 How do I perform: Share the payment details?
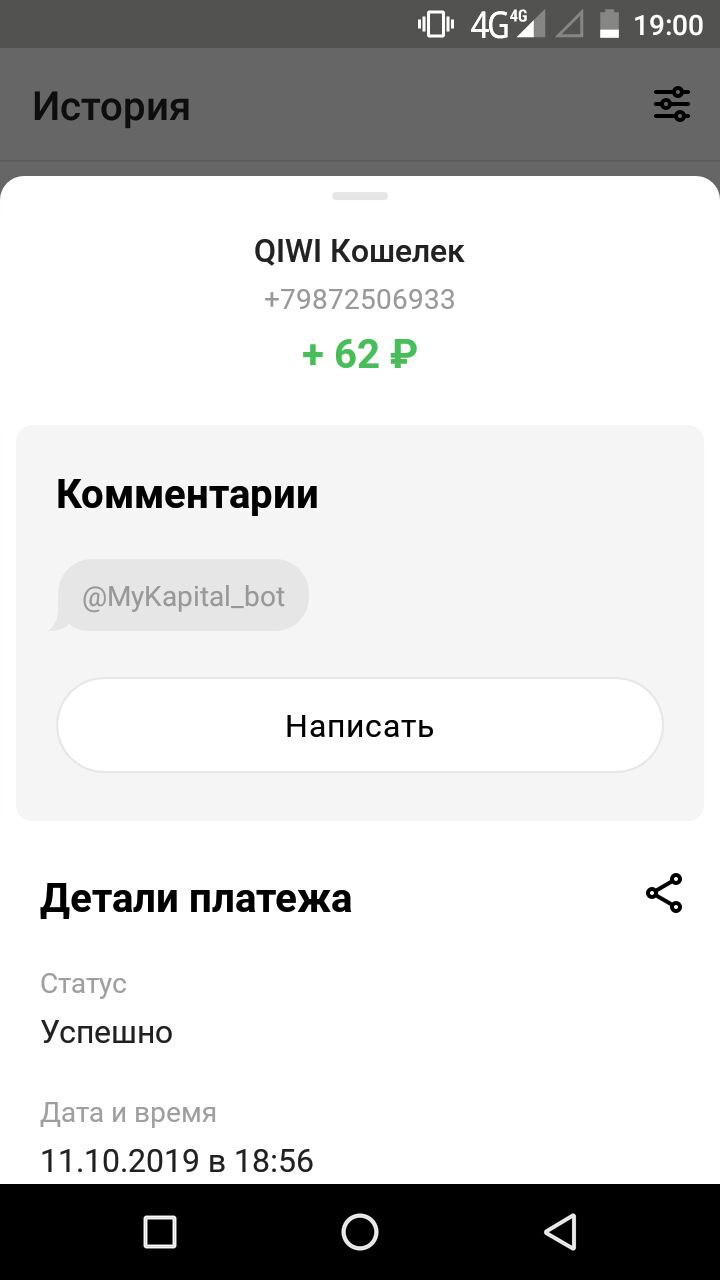pyautogui.click(x=664, y=893)
